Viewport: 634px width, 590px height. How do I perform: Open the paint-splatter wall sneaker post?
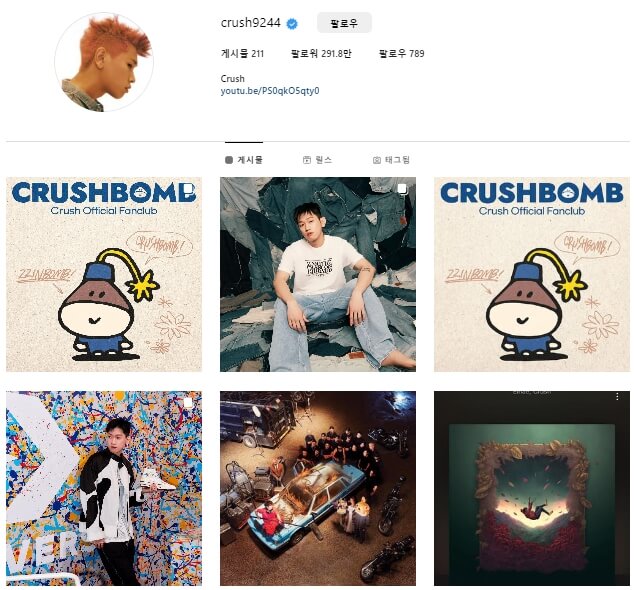coord(104,488)
